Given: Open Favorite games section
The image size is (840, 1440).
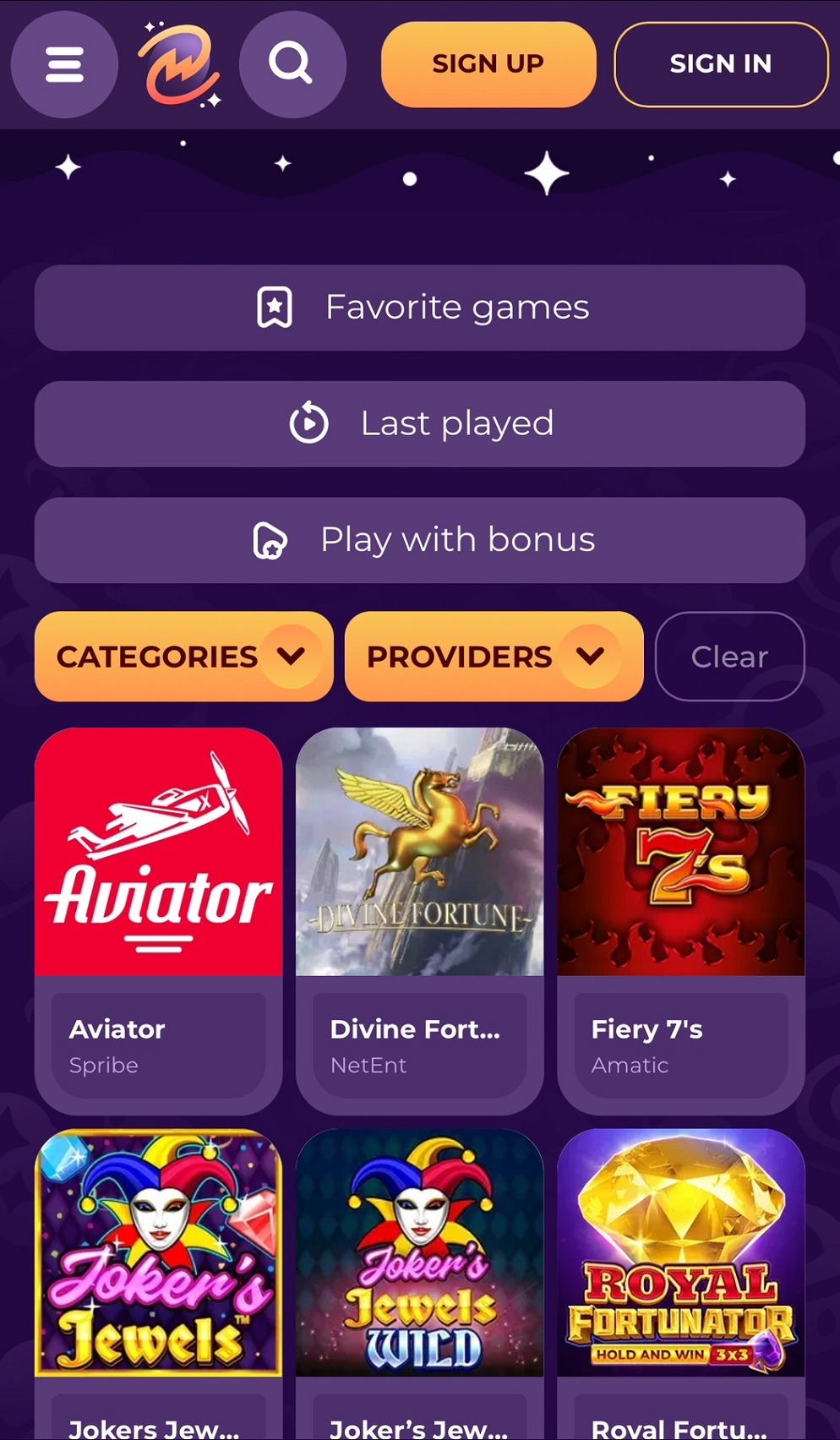Looking at the screenshot, I should click(x=420, y=307).
